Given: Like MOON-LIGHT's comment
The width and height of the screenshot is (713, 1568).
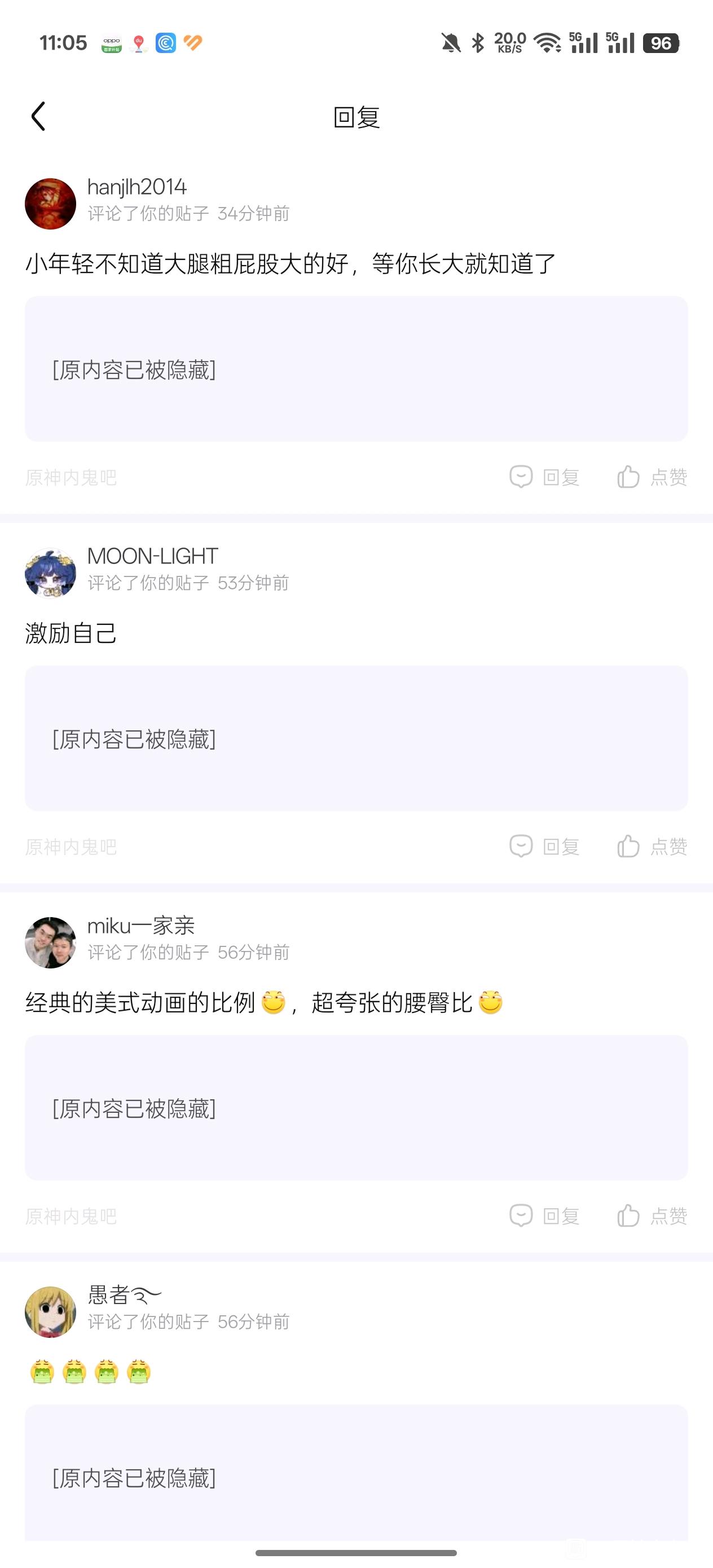Looking at the screenshot, I should [652, 846].
